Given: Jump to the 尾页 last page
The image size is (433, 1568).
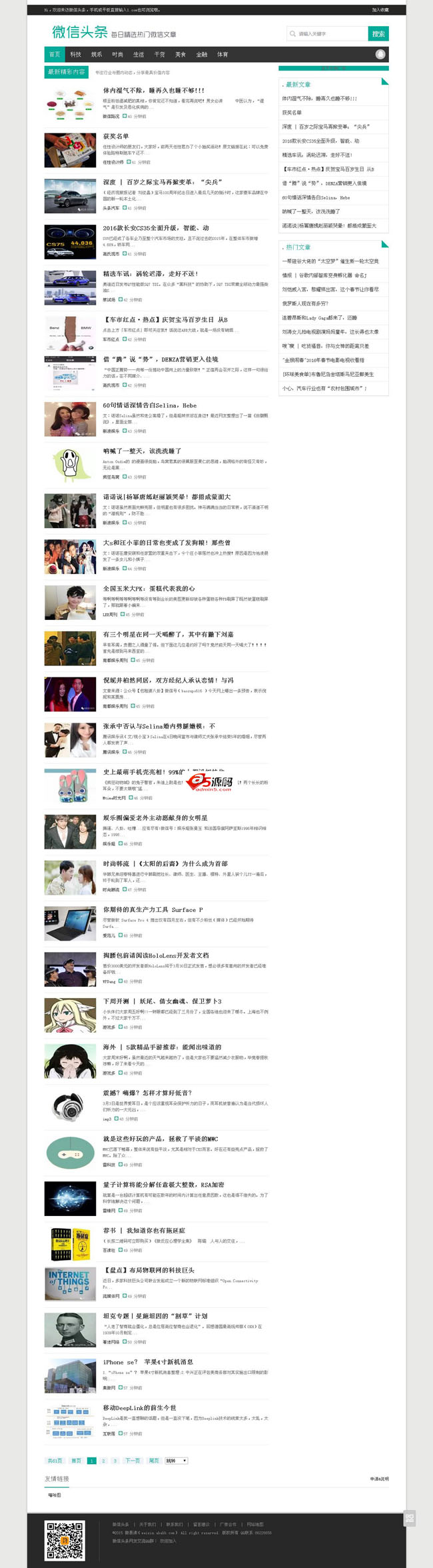Looking at the screenshot, I should pyautogui.click(x=154, y=1461).
